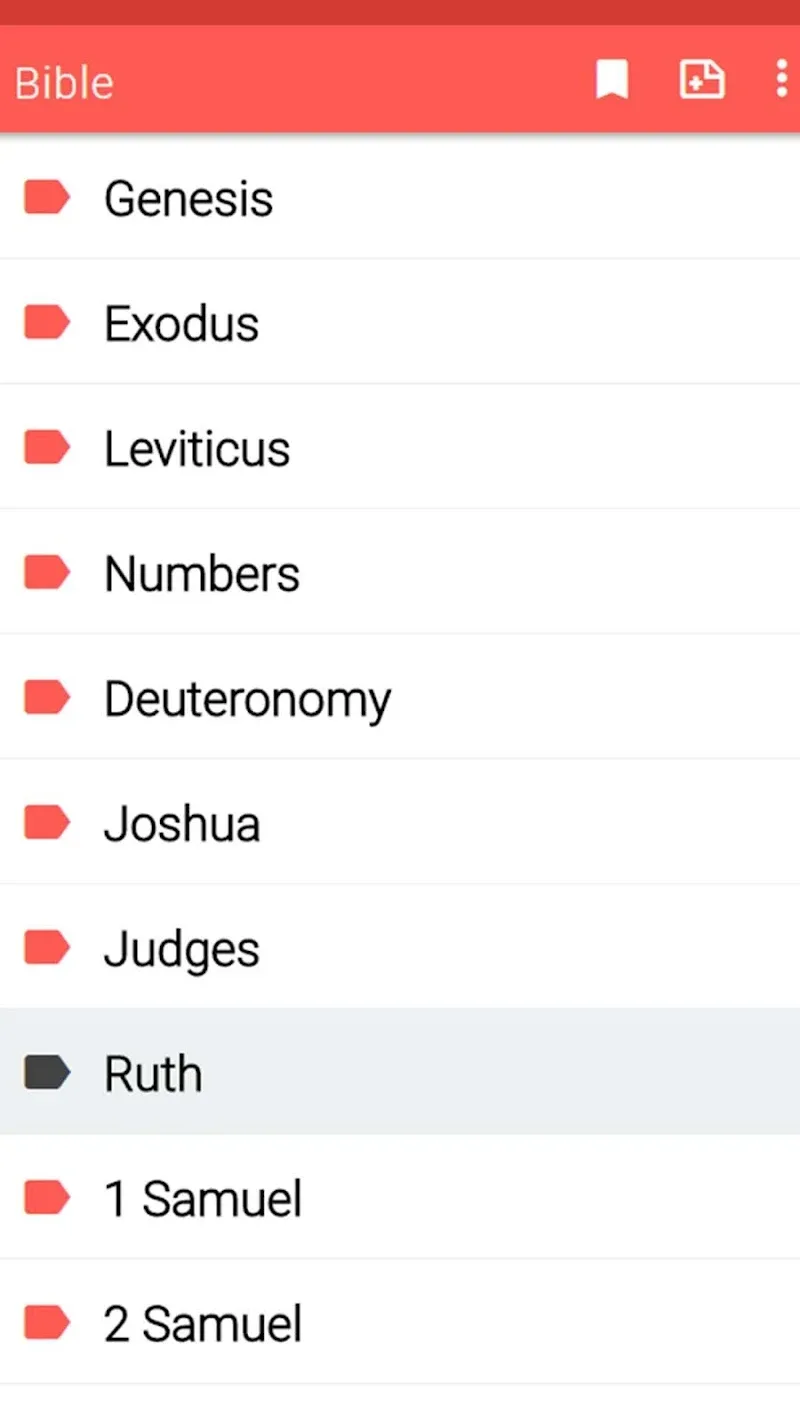Select the highlighted Ruth row
Screen dimensions: 800x1422
[400, 1072]
